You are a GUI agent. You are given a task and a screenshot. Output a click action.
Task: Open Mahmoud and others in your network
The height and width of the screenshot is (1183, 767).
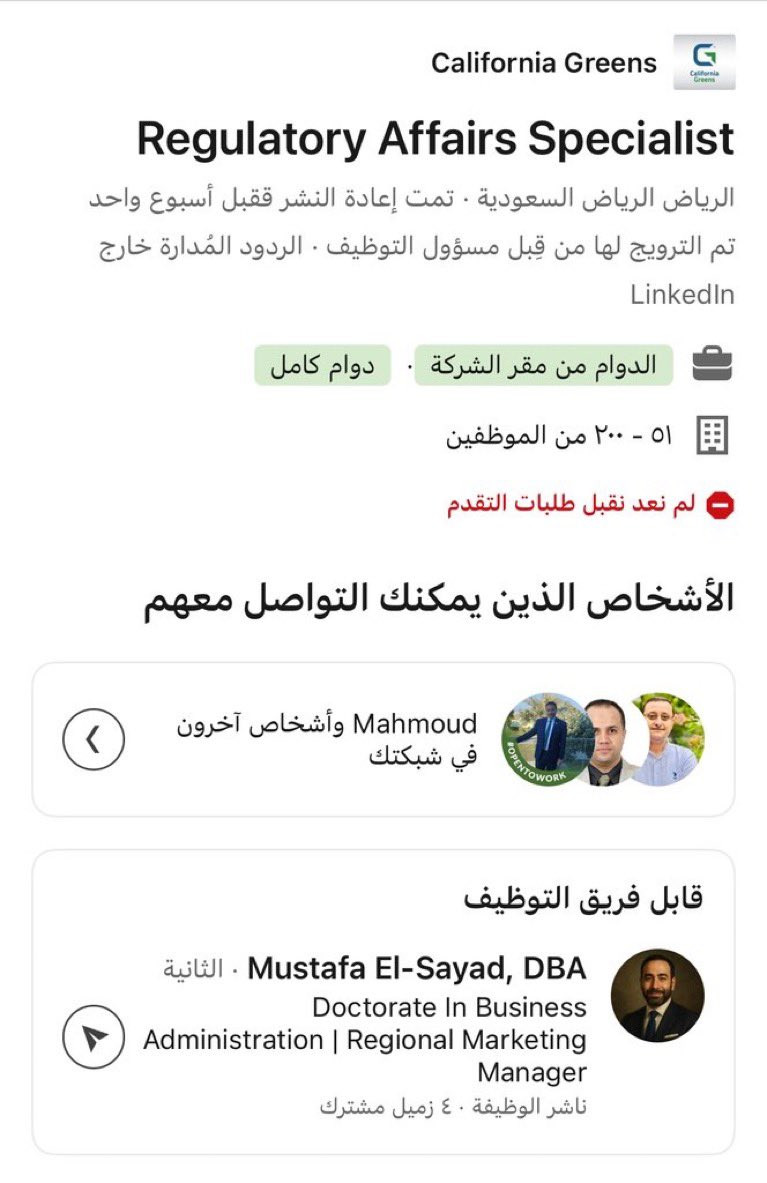[x=383, y=739]
